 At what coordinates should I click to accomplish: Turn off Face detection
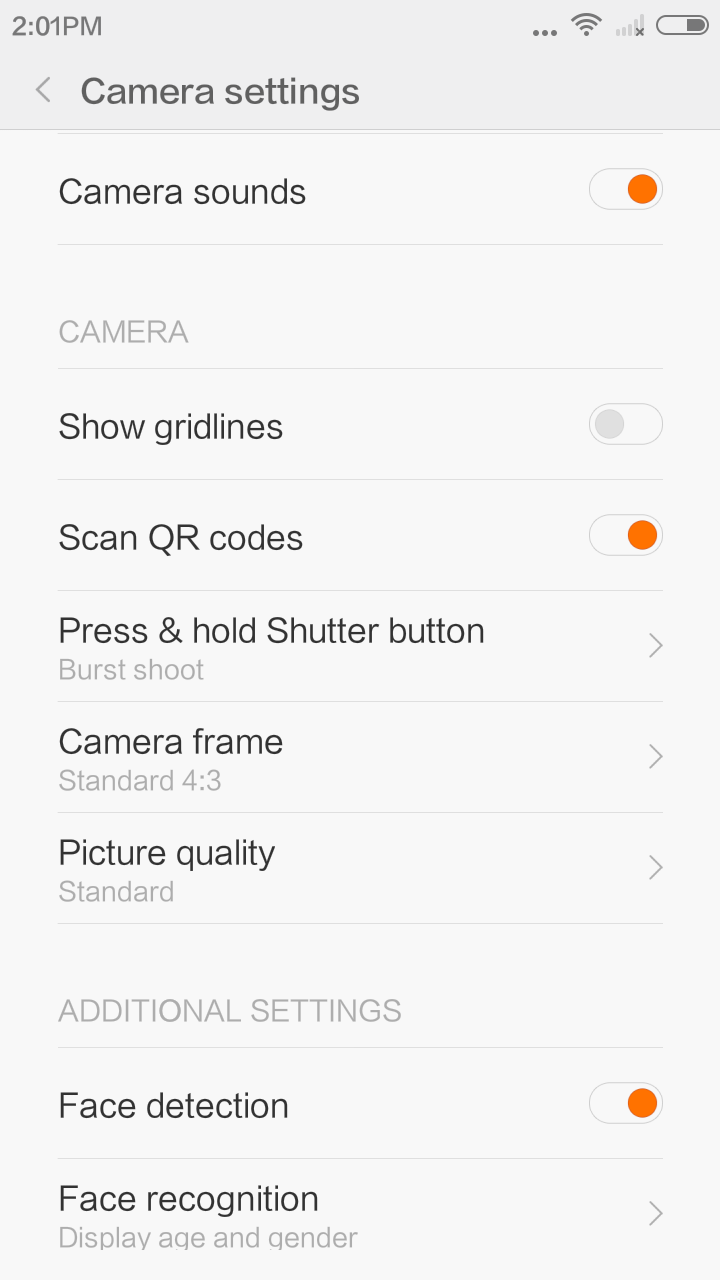pyautogui.click(x=626, y=1104)
